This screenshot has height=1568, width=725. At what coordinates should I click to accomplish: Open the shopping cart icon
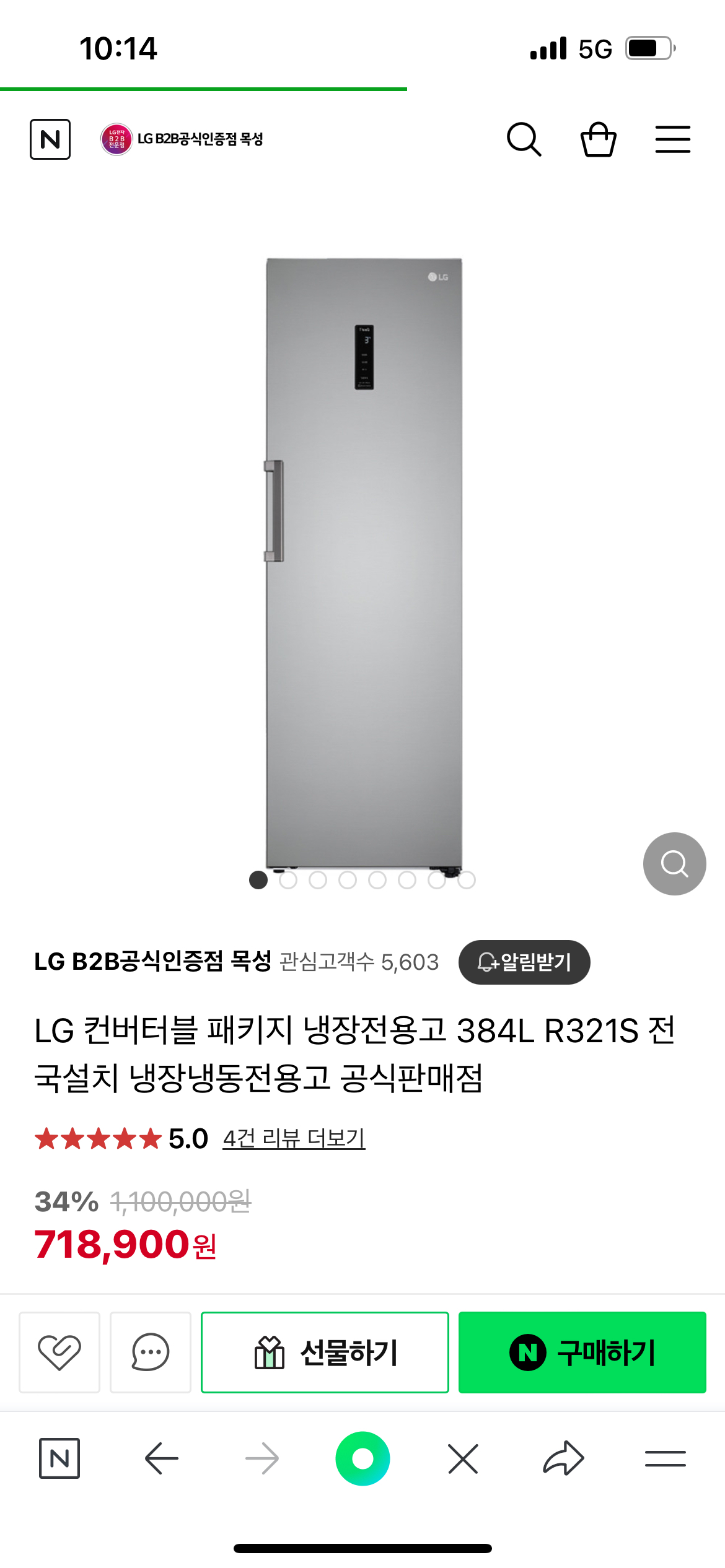(599, 138)
